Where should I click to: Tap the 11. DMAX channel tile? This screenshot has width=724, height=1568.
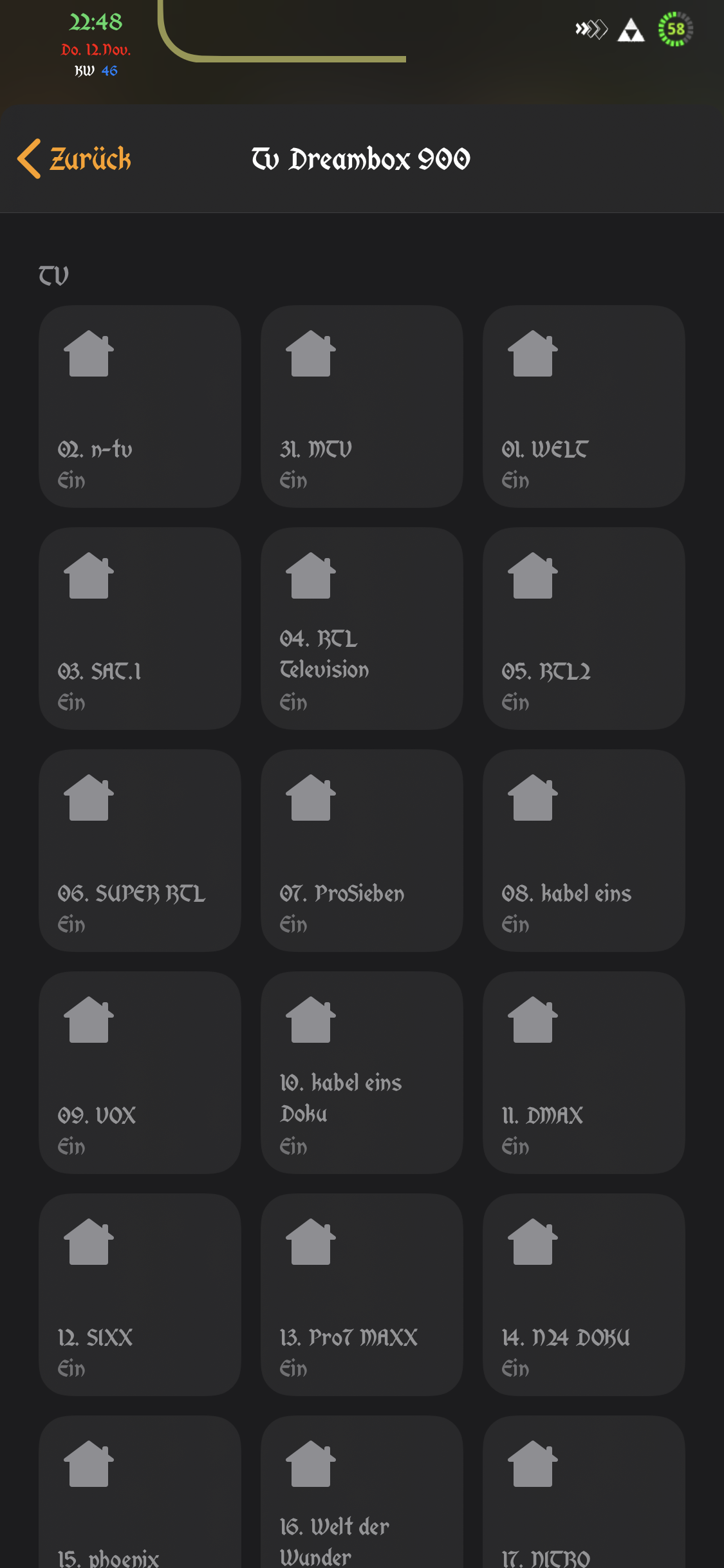point(584,1072)
